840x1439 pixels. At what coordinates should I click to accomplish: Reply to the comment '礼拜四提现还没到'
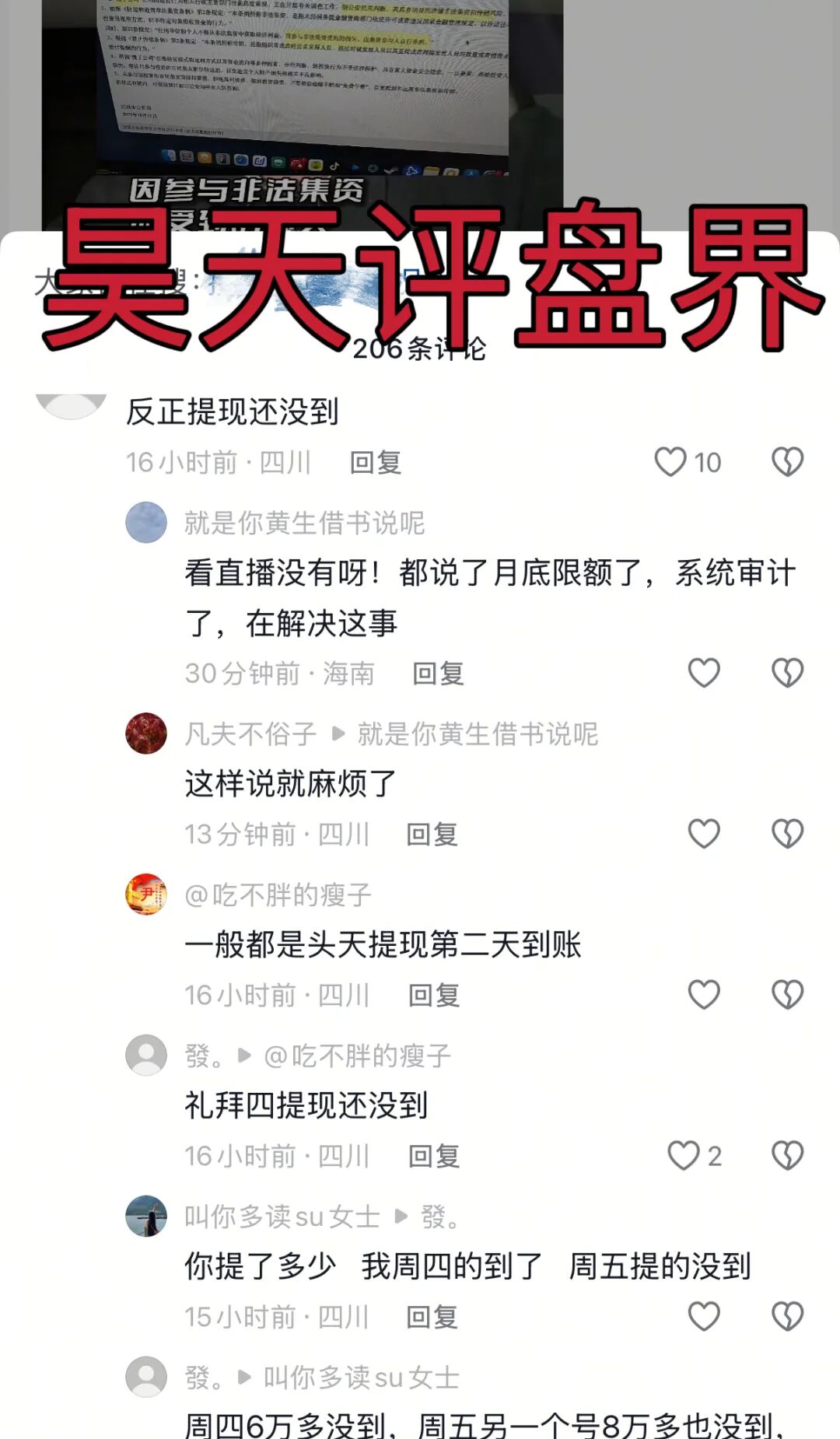(x=434, y=1157)
